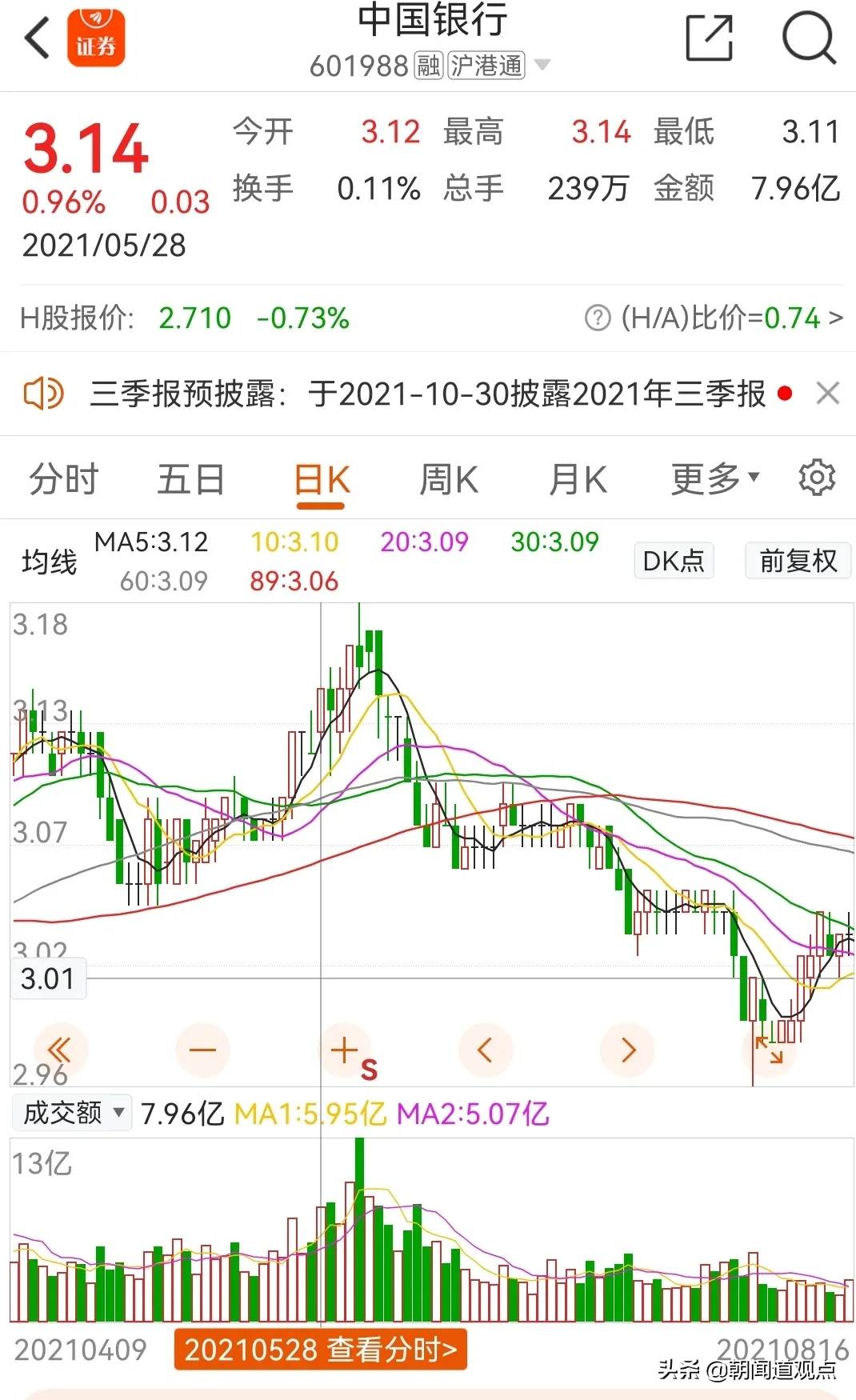Image resolution: width=856 pixels, height=1400 pixels.
Task: Open chart settings gear
Action: click(817, 478)
